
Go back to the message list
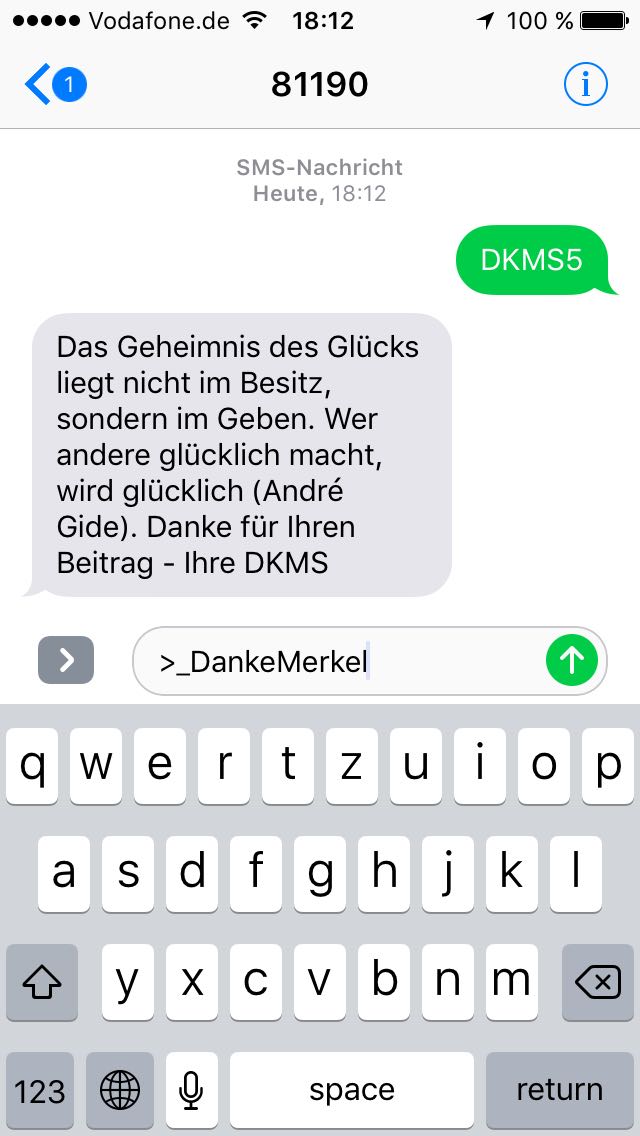pyautogui.click(x=55, y=85)
